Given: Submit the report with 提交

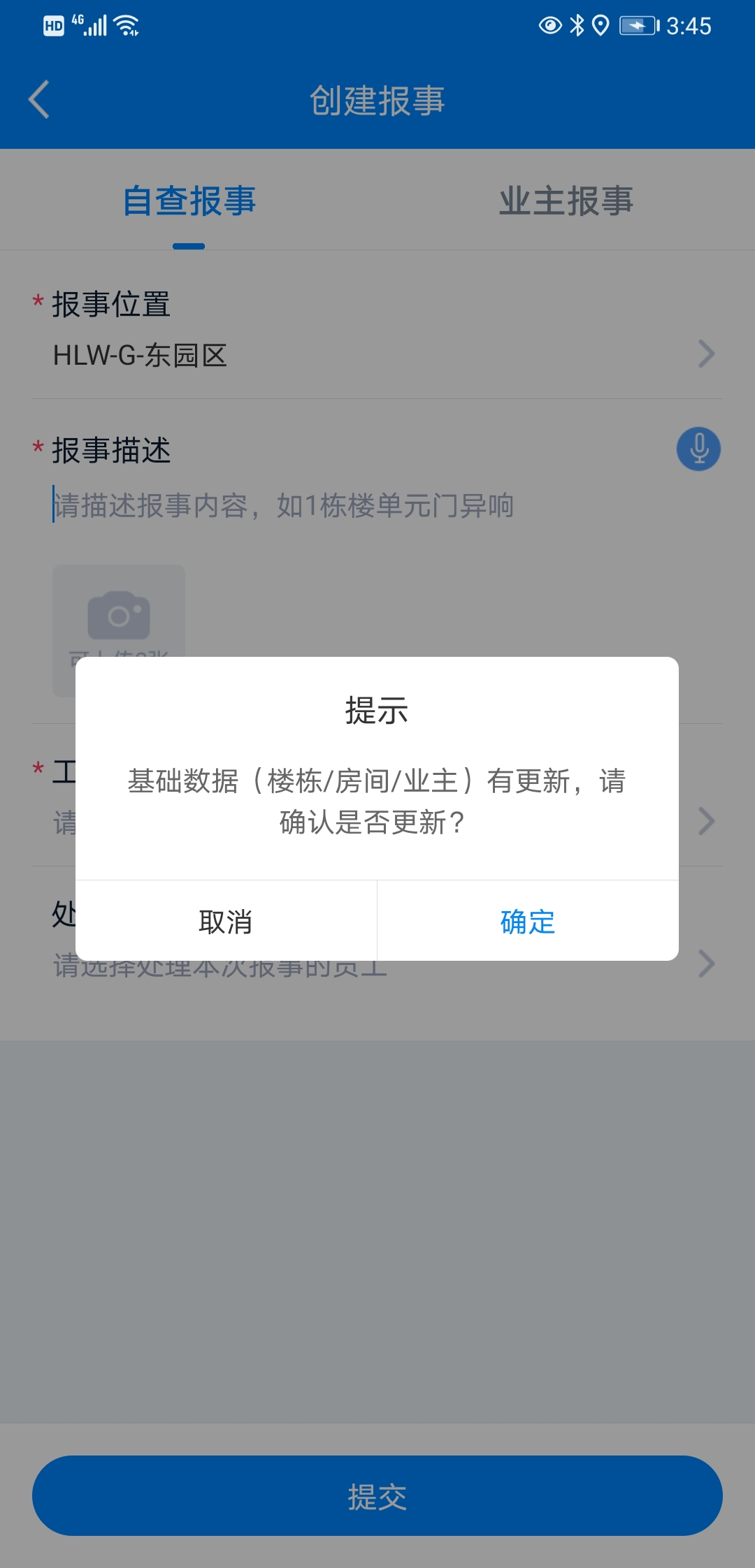Looking at the screenshot, I should click(x=377, y=1496).
